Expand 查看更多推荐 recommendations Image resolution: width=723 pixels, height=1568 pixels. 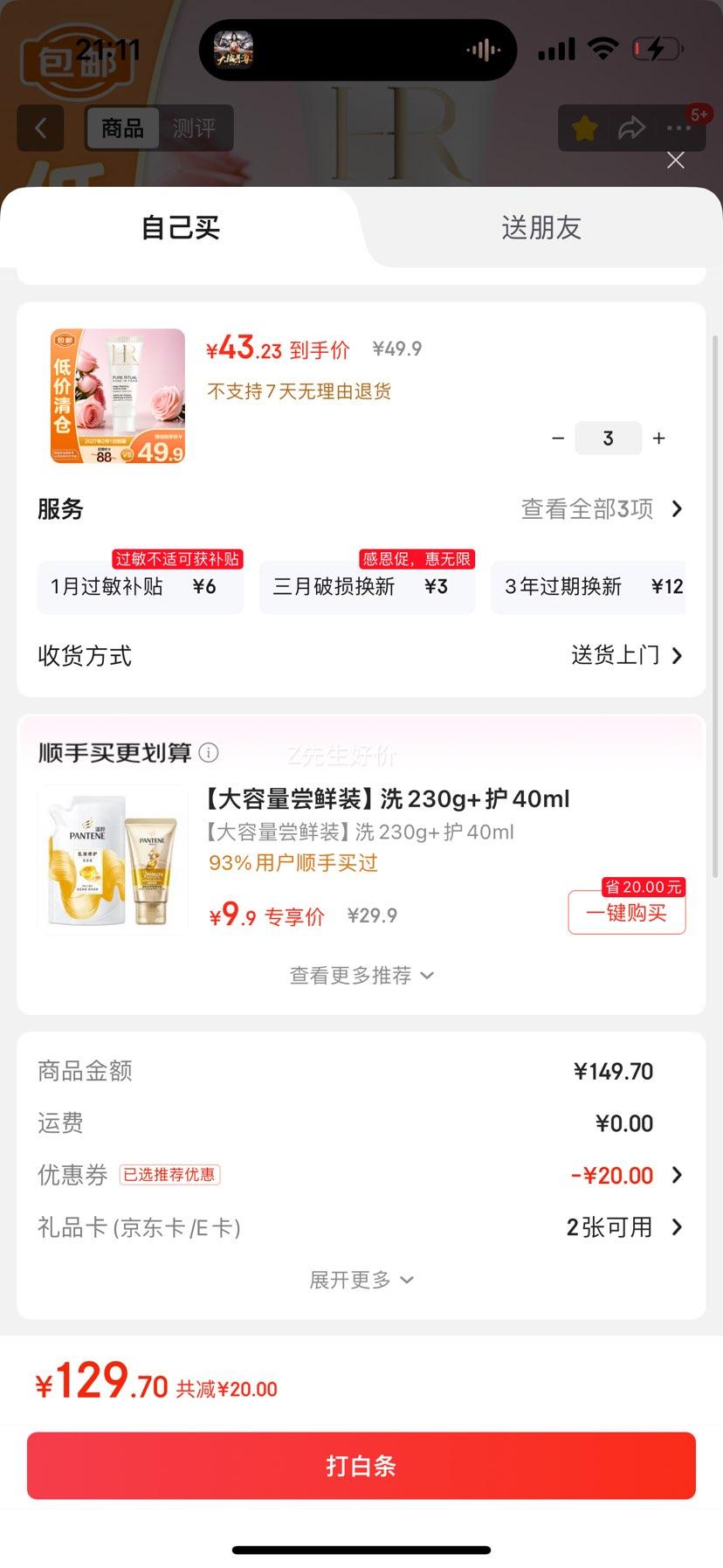click(x=361, y=976)
